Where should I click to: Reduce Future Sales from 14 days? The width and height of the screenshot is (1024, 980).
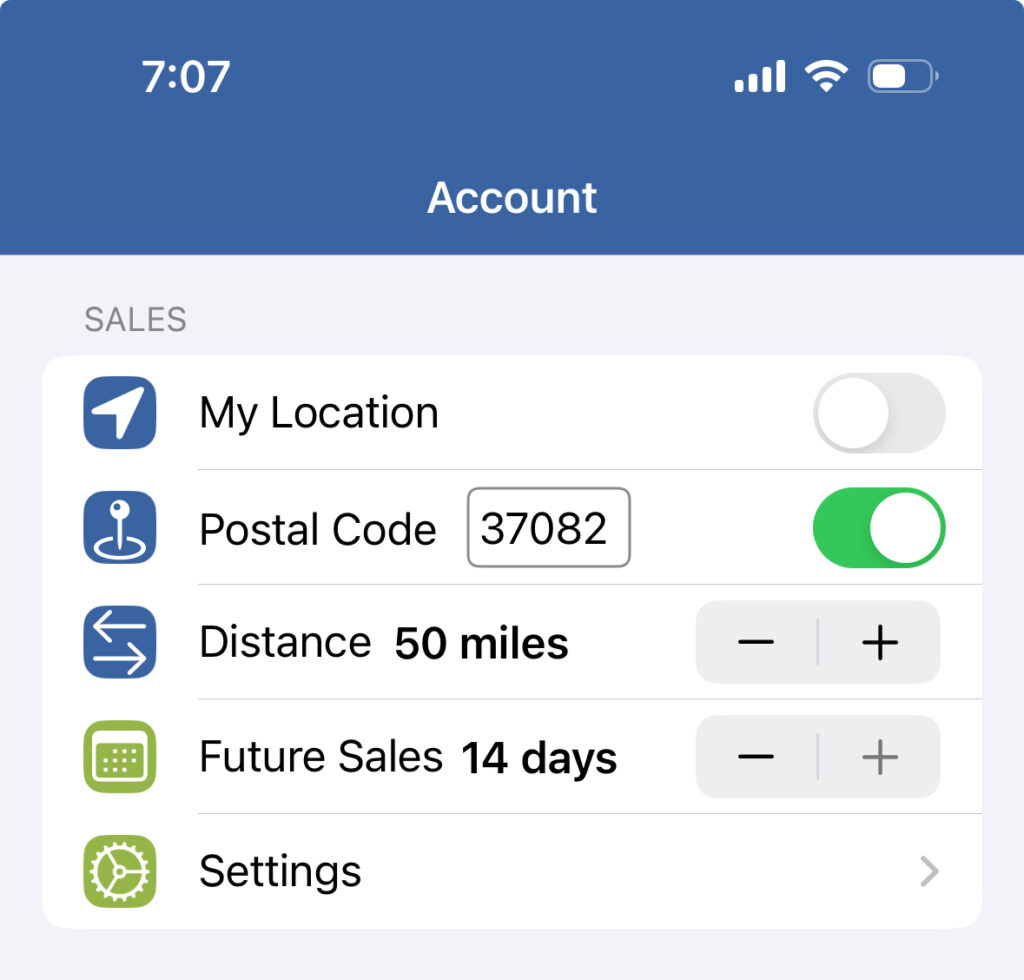coord(757,757)
